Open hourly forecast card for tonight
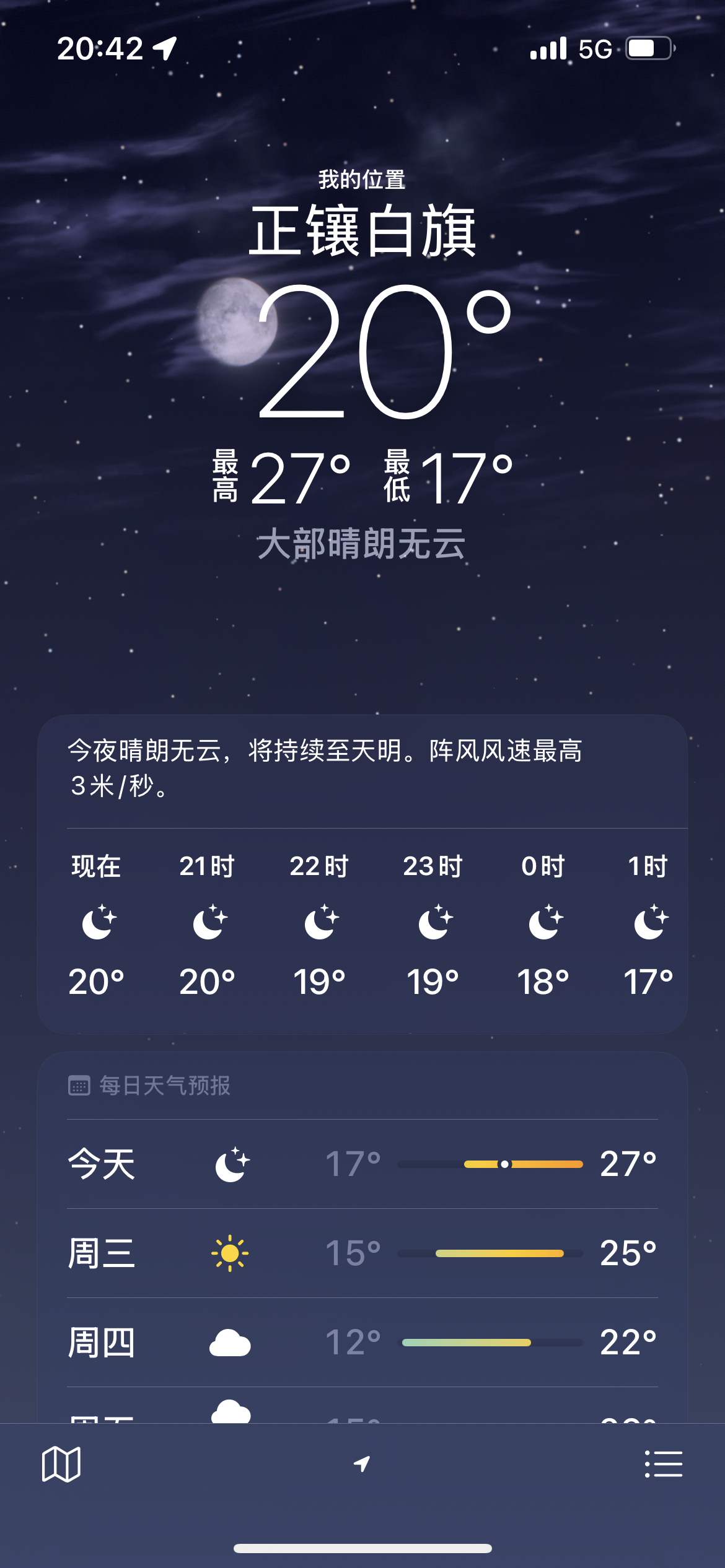The height and width of the screenshot is (1568, 725). point(362,874)
